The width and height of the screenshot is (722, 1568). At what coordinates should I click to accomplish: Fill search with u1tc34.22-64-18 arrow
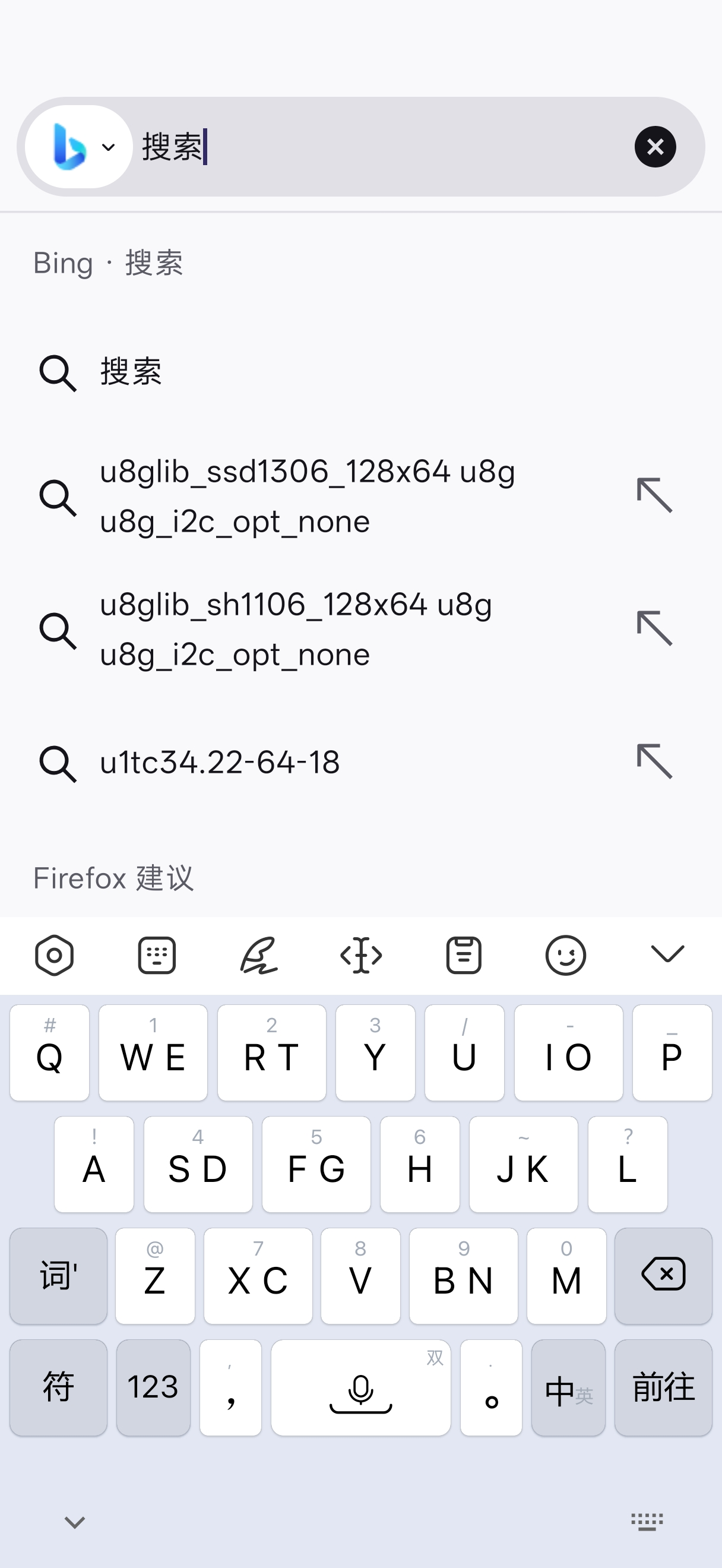[x=654, y=762]
